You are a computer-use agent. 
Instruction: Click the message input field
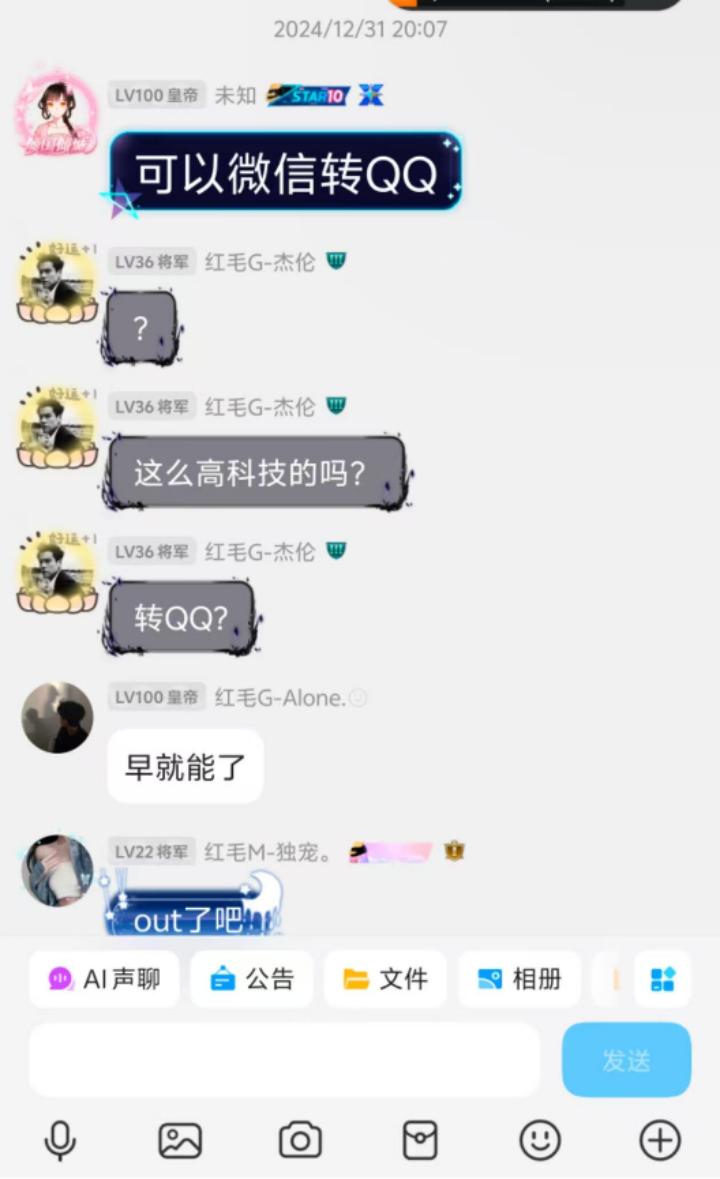[x=283, y=1059]
